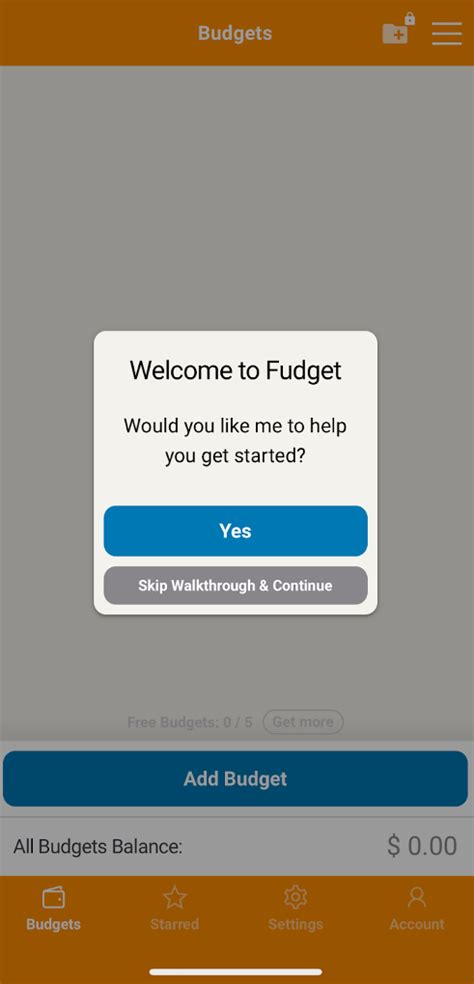The width and height of the screenshot is (474, 984).
Task: Switch to the Starred tab
Action: pyautogui.click(x=175, y=908)
